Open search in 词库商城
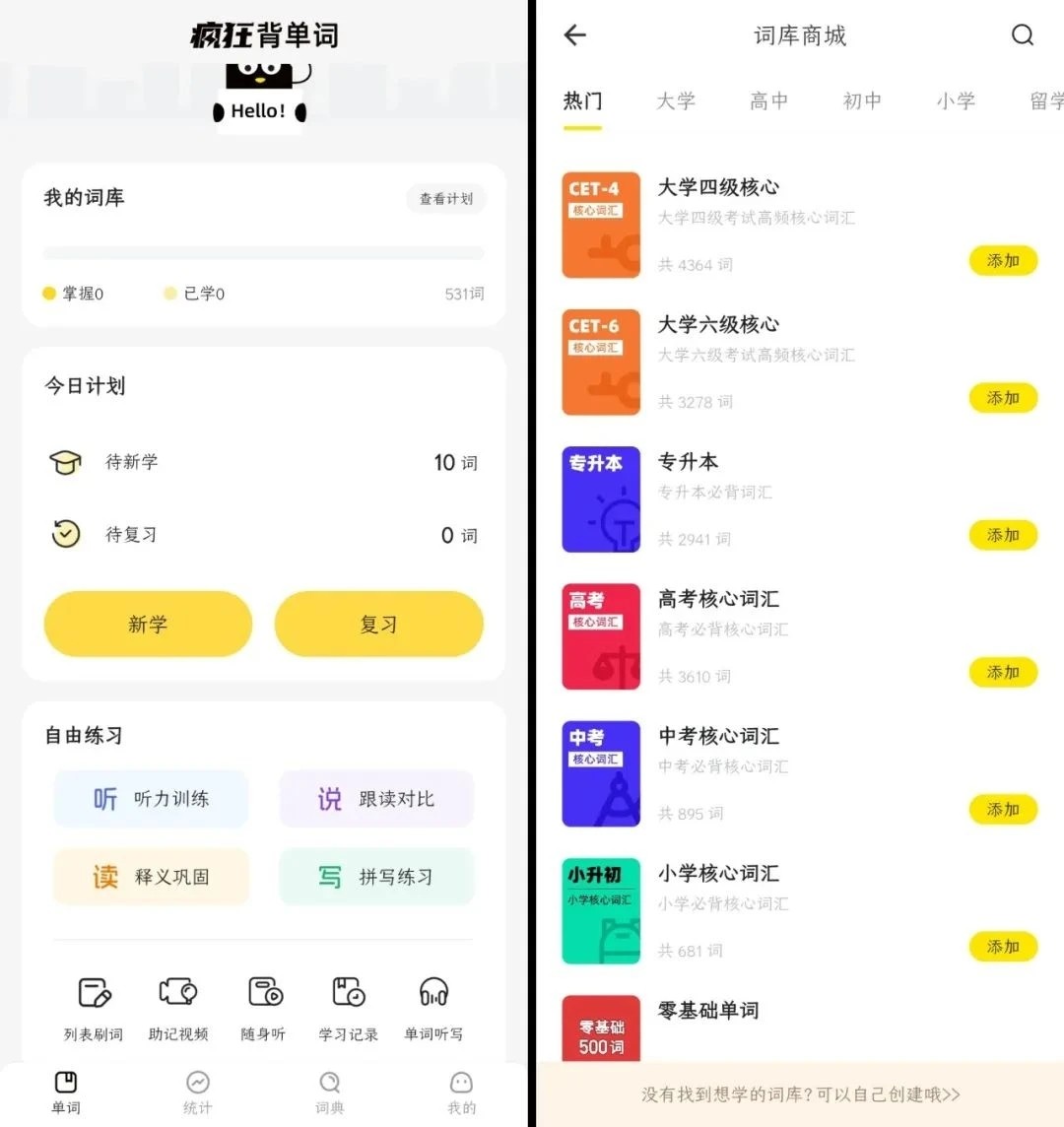Viewport: 1064px width, 1127px height. (x=1023, y=35)
